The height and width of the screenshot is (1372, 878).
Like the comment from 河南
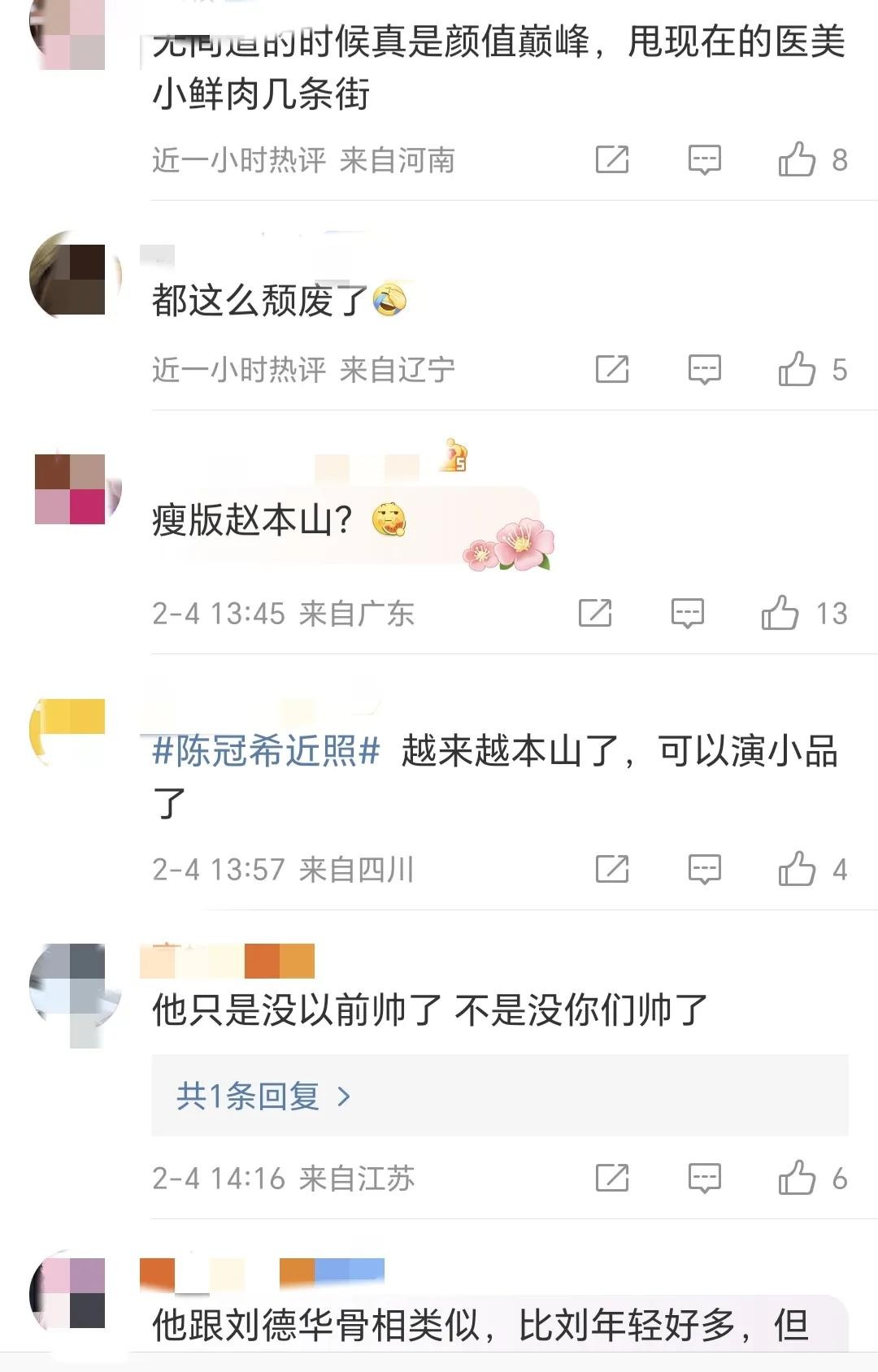pos(797,159)
